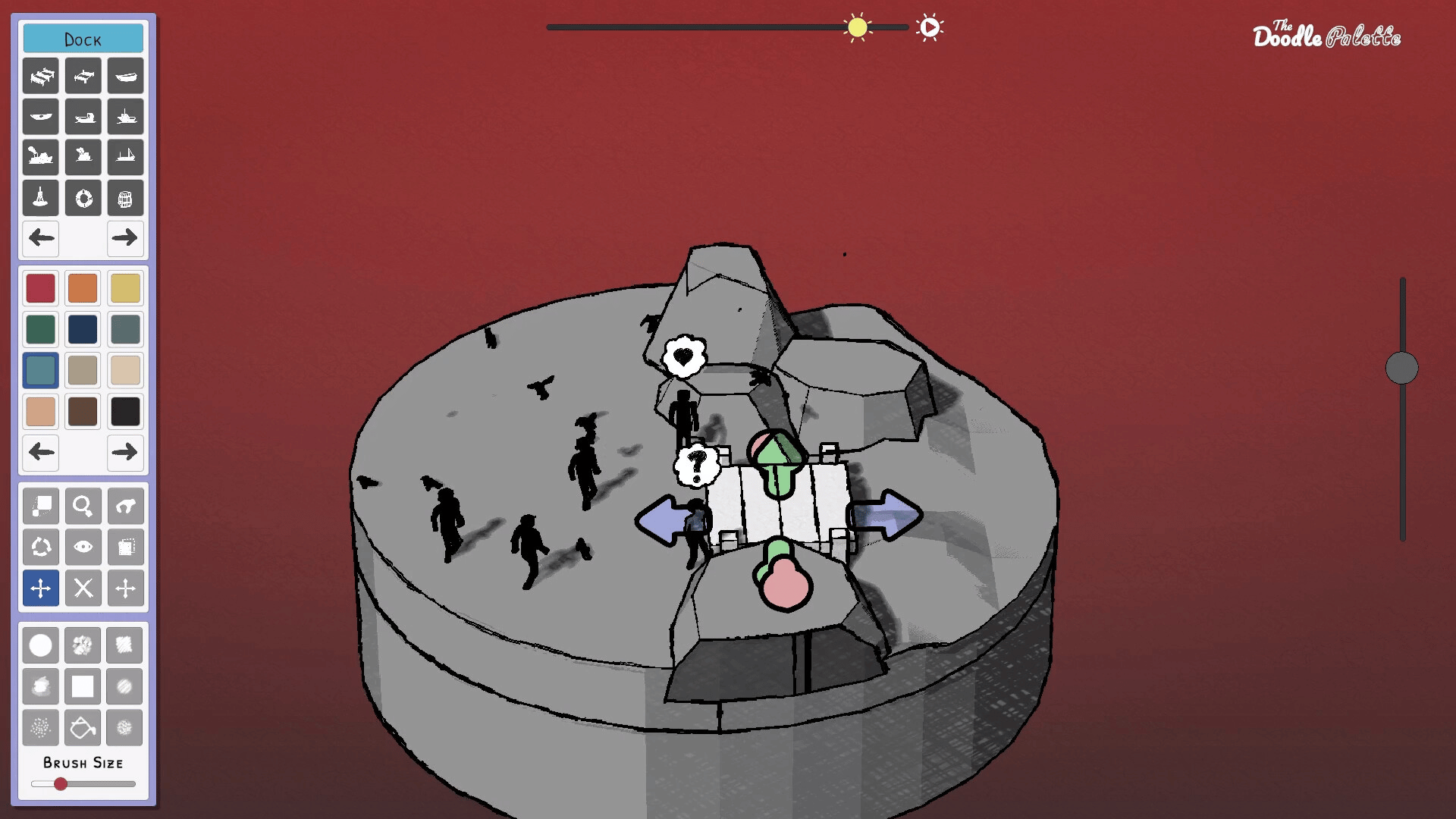This screenshot has width=1456, height=819.
Task: Select the dark green color swatch
Action: pos(40,329)
